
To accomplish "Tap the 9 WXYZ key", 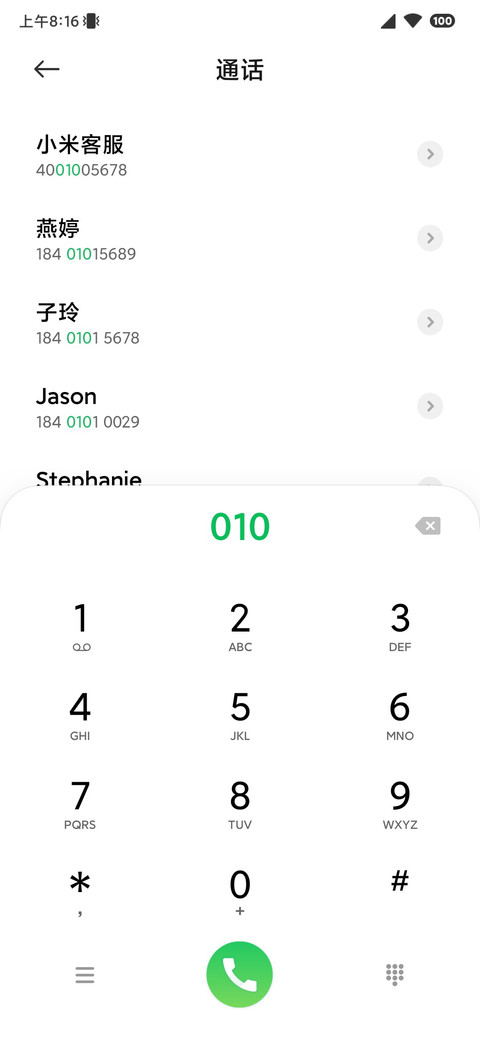I will (x=400, y=805).
